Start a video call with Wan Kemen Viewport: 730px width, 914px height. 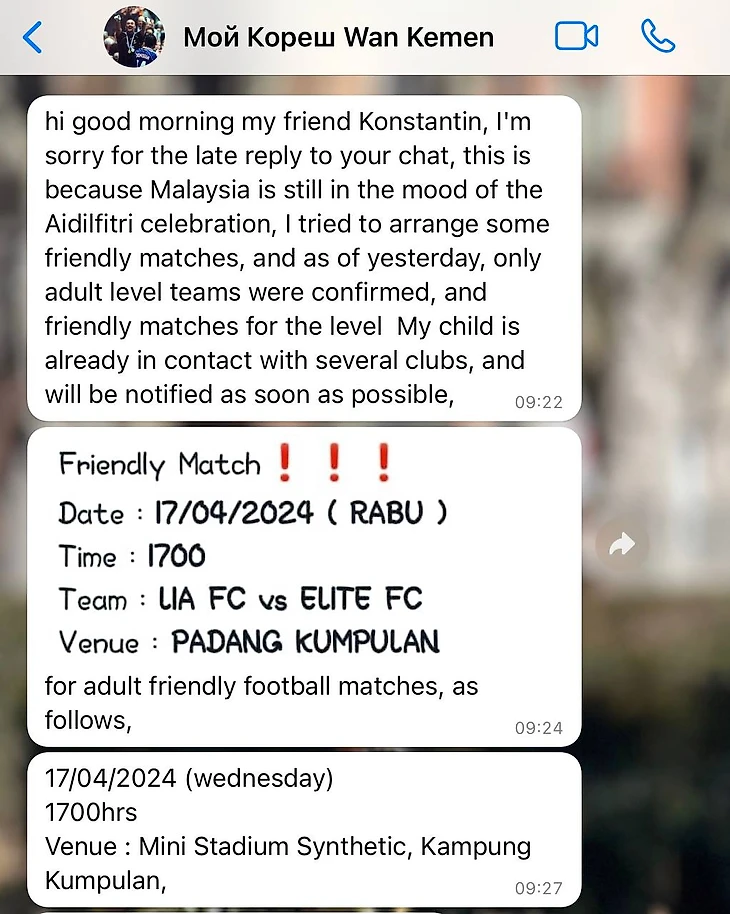pyautogui.click(x=576, y=37)
